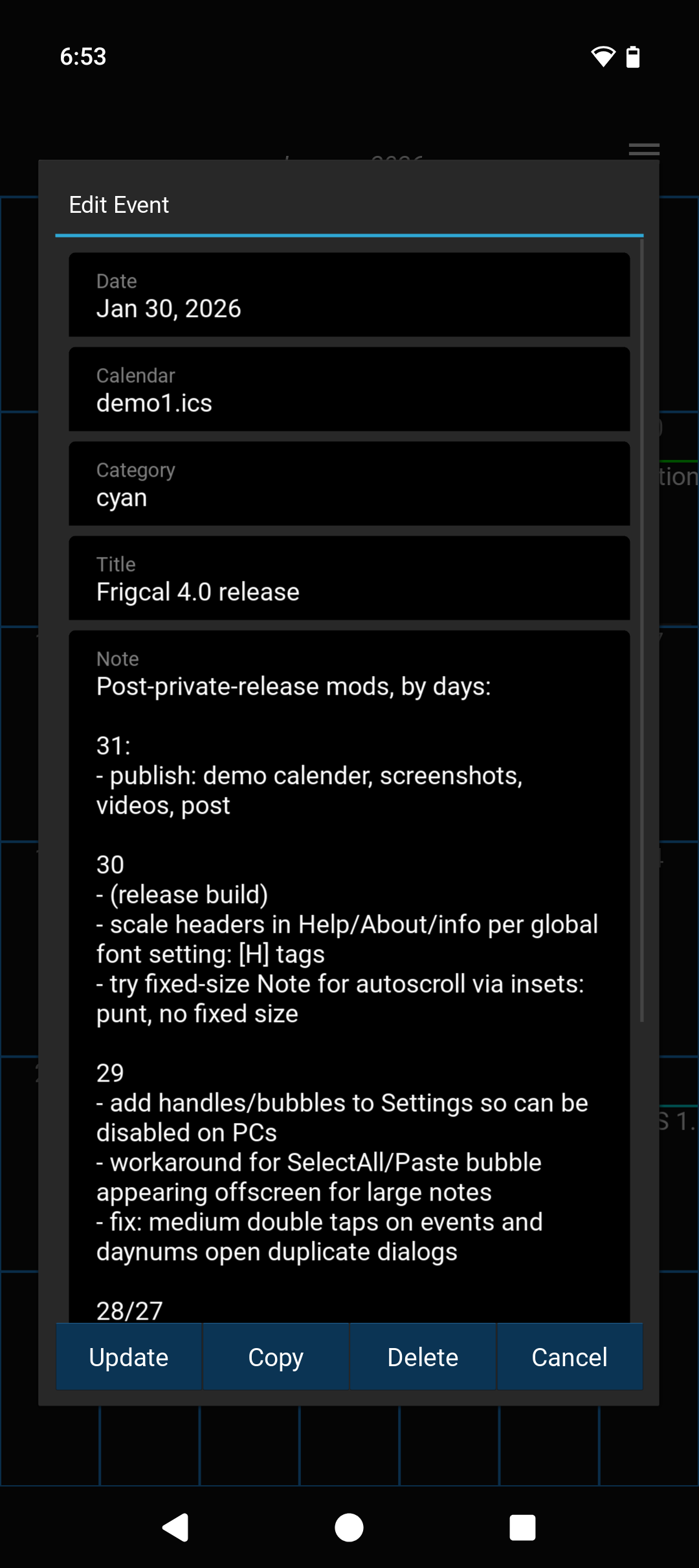Delete the Frigcal 4.0 release event
This screenshot has height=1568, width=699.
point(423,1356)
